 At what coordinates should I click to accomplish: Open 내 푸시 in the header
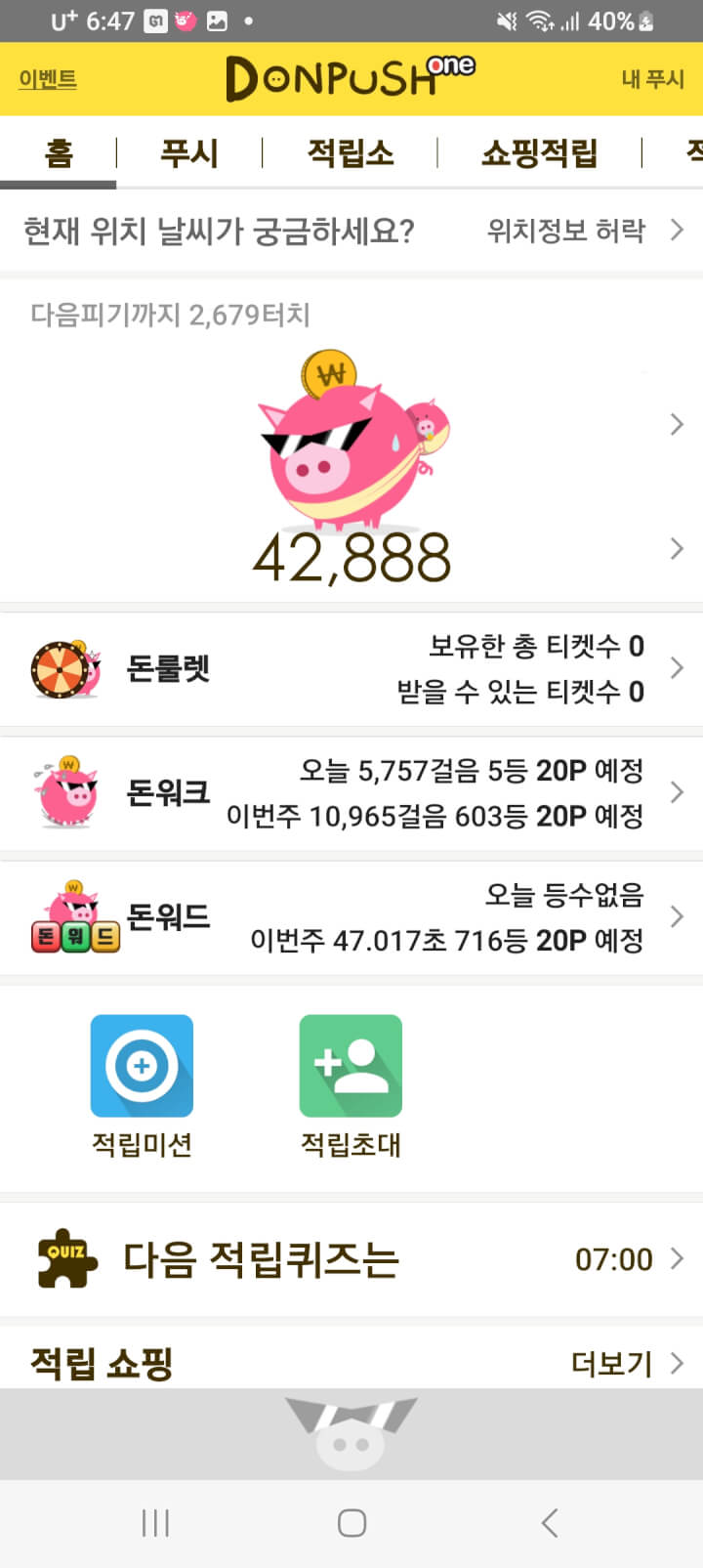652,80
